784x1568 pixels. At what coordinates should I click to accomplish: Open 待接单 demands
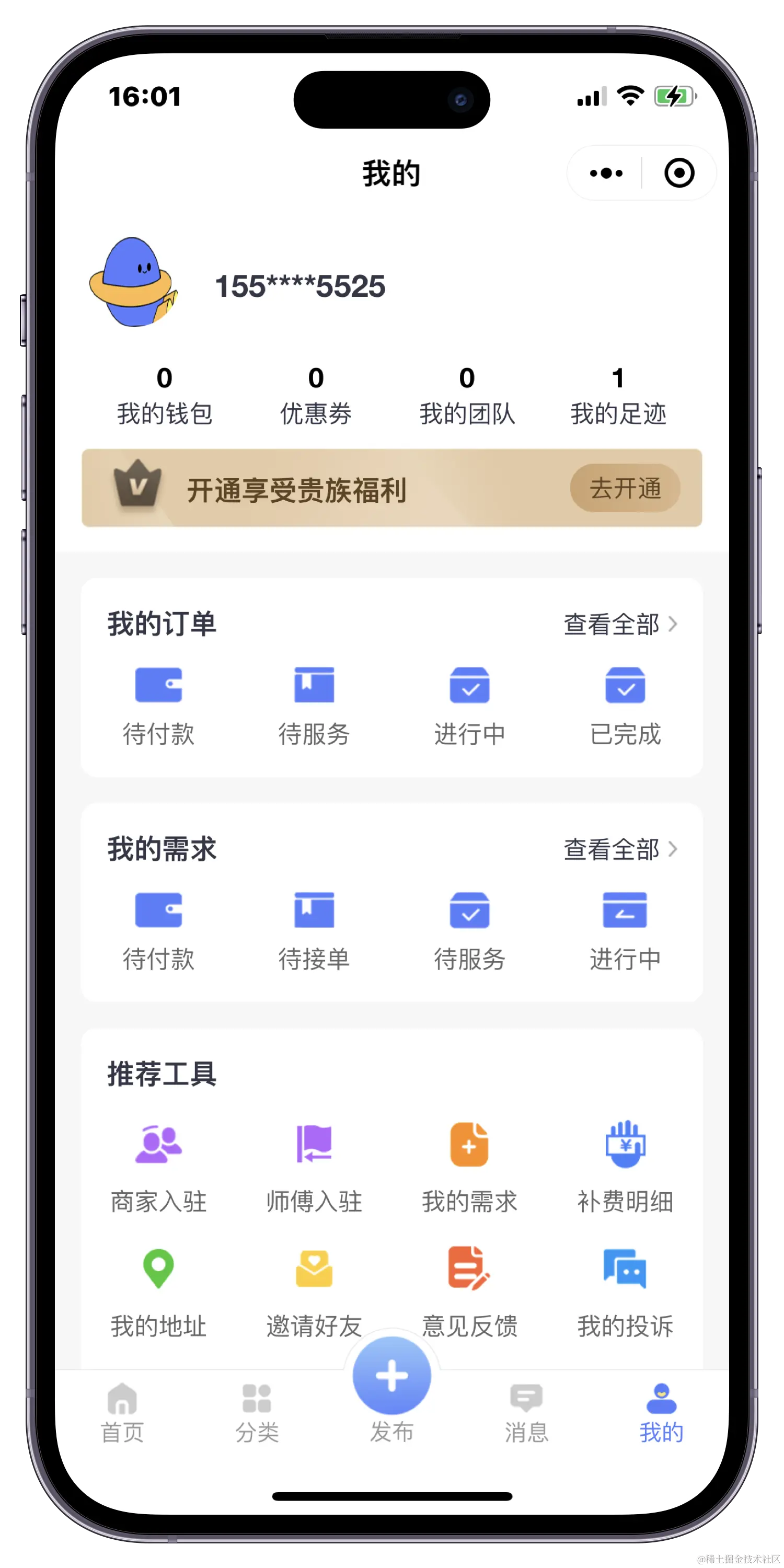pyautogui.click(x=314, y=930)
